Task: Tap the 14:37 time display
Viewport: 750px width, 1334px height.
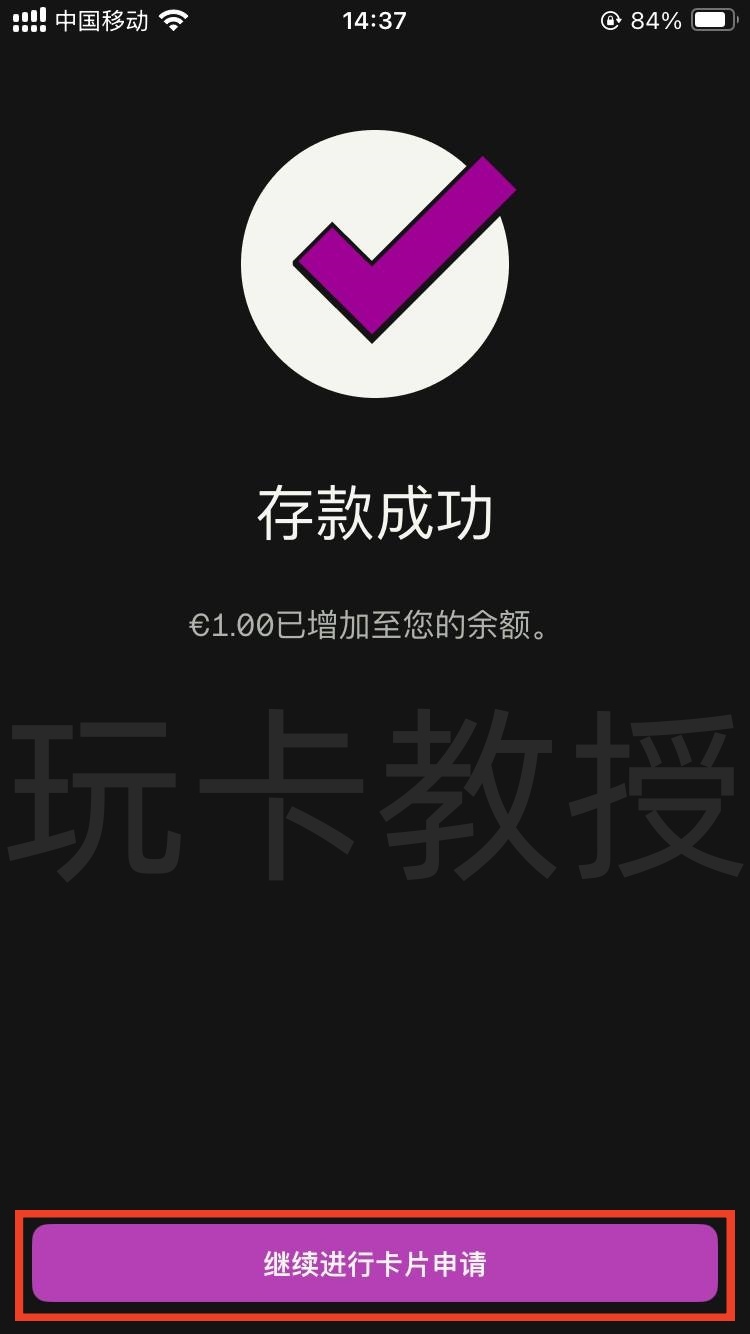Action: tap(374, 19)
